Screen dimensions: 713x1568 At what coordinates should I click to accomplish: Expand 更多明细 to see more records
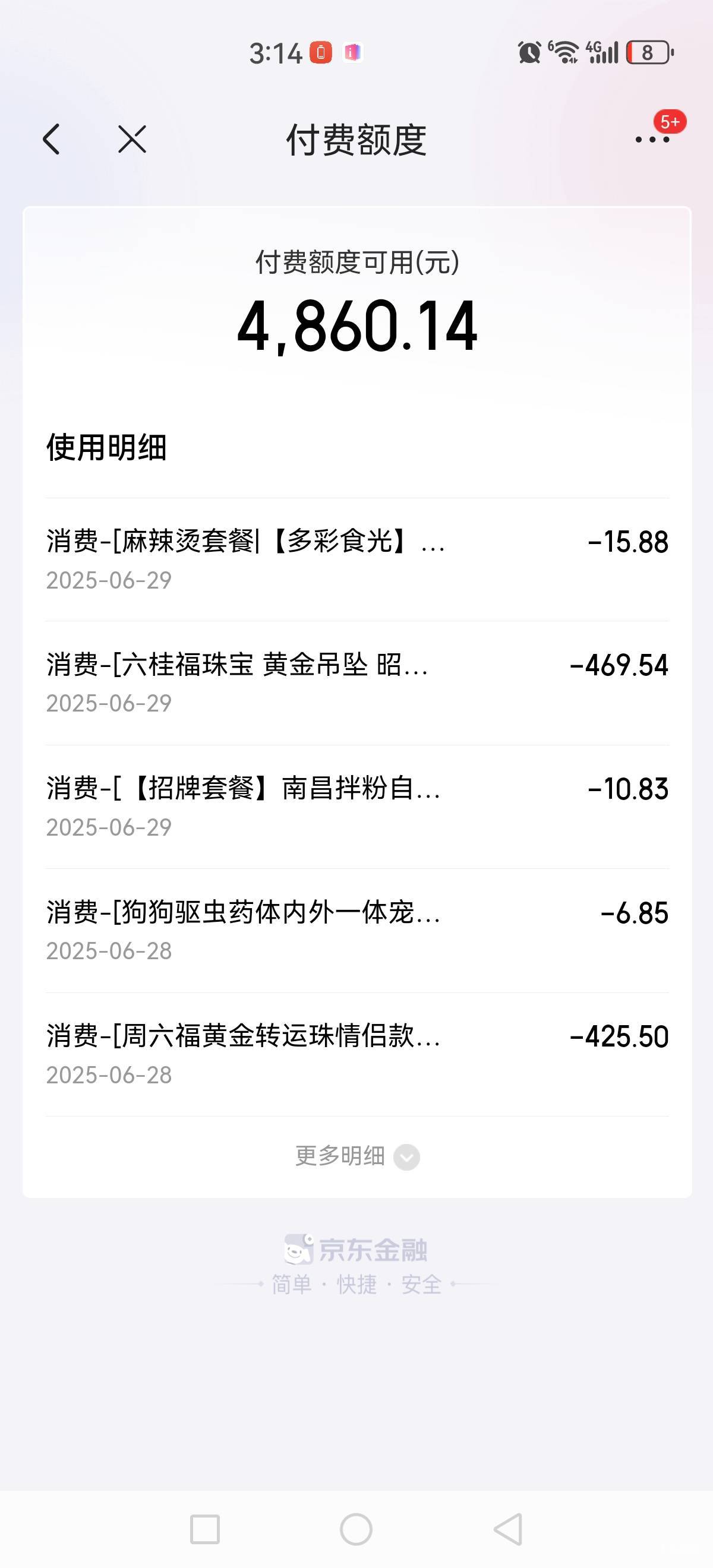pos(358,1156)
